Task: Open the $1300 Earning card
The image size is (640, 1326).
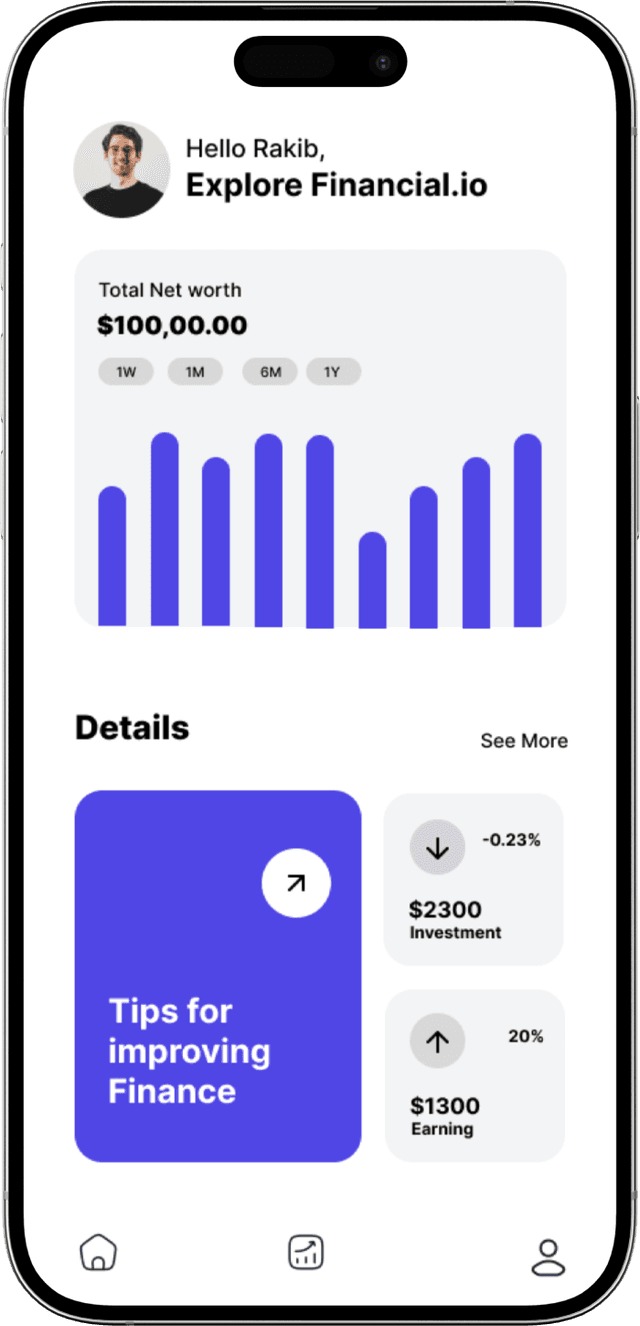Action: pyautogui.click(x=475, y=1076)
